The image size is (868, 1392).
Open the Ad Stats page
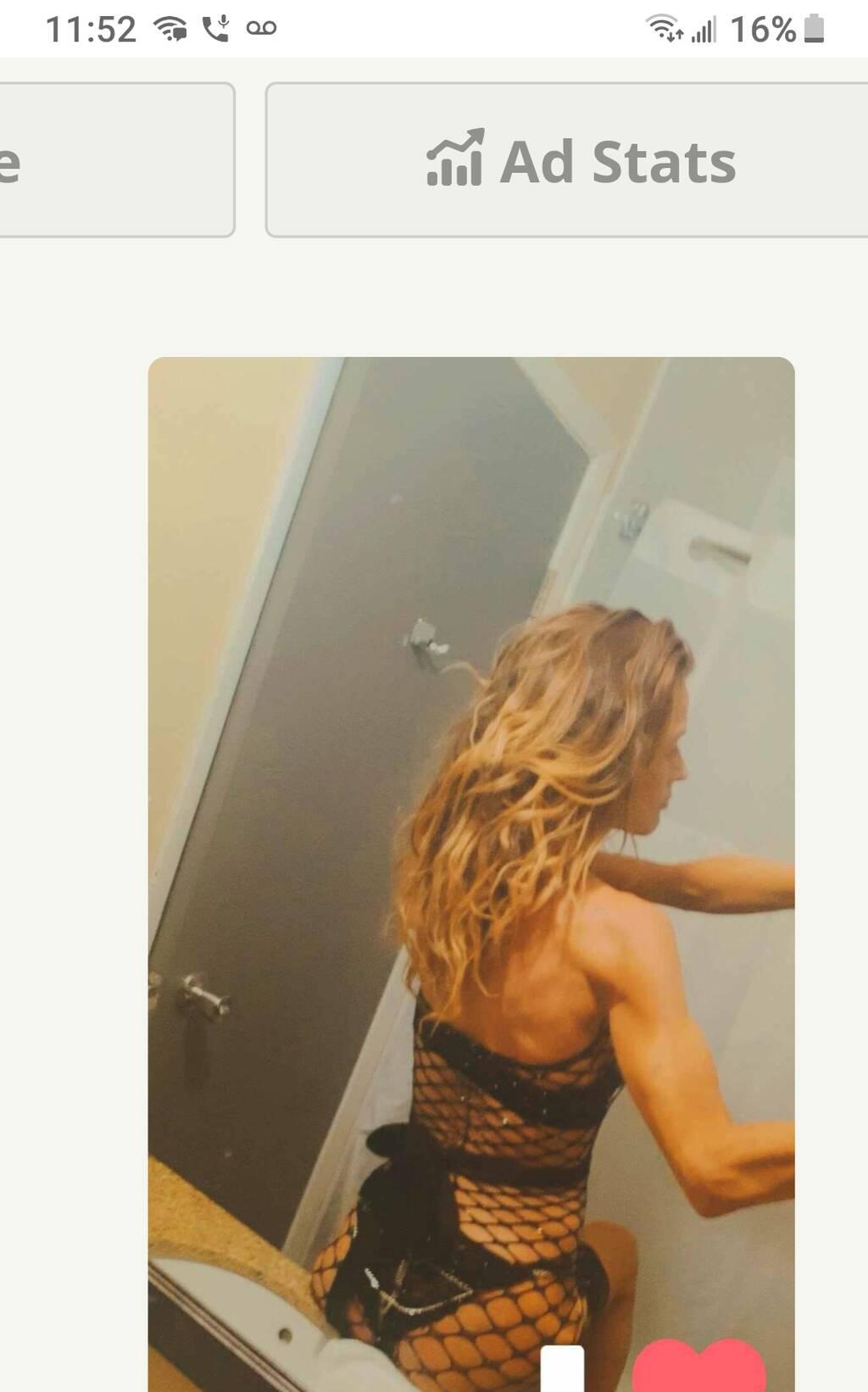tap(581, 160)
